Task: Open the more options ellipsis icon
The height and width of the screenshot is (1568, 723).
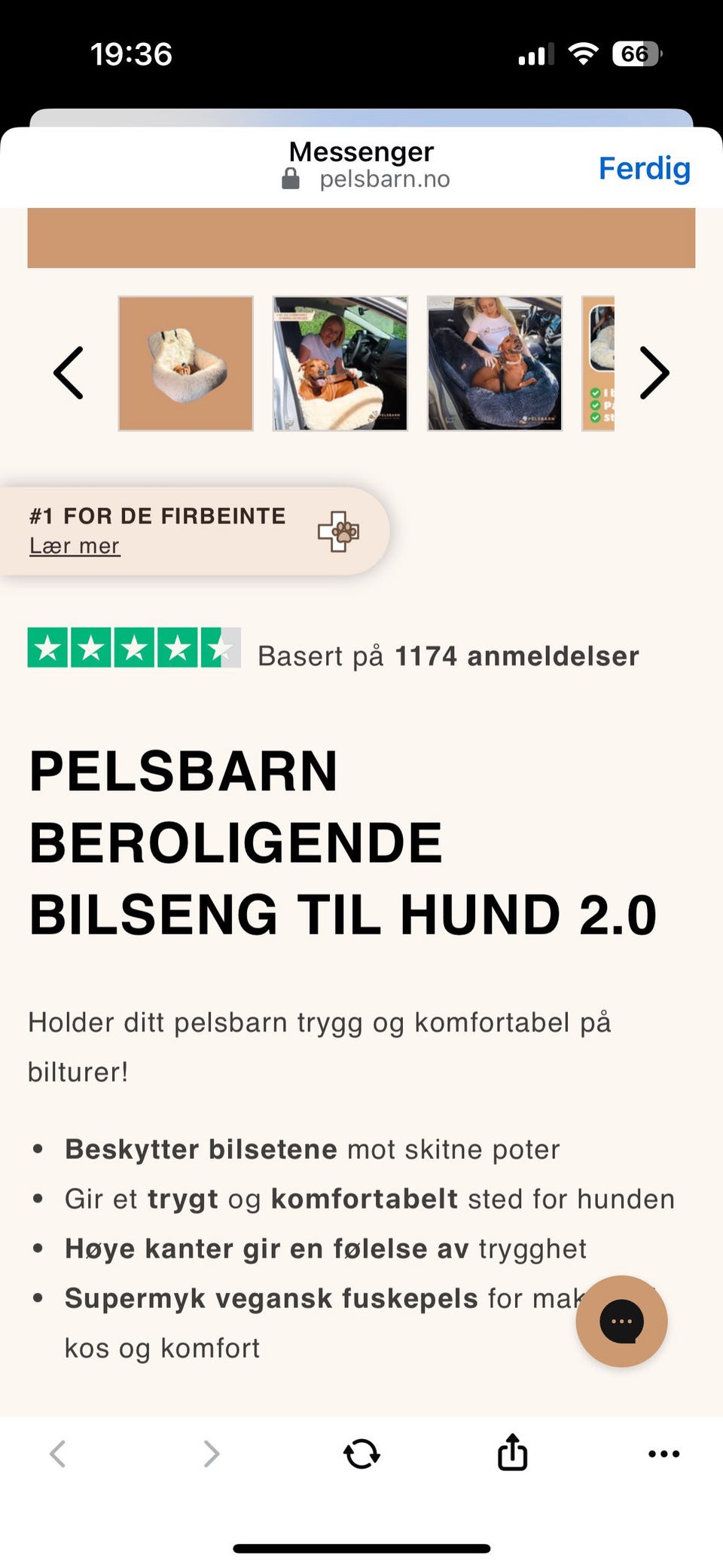Action: (664, 1453)
